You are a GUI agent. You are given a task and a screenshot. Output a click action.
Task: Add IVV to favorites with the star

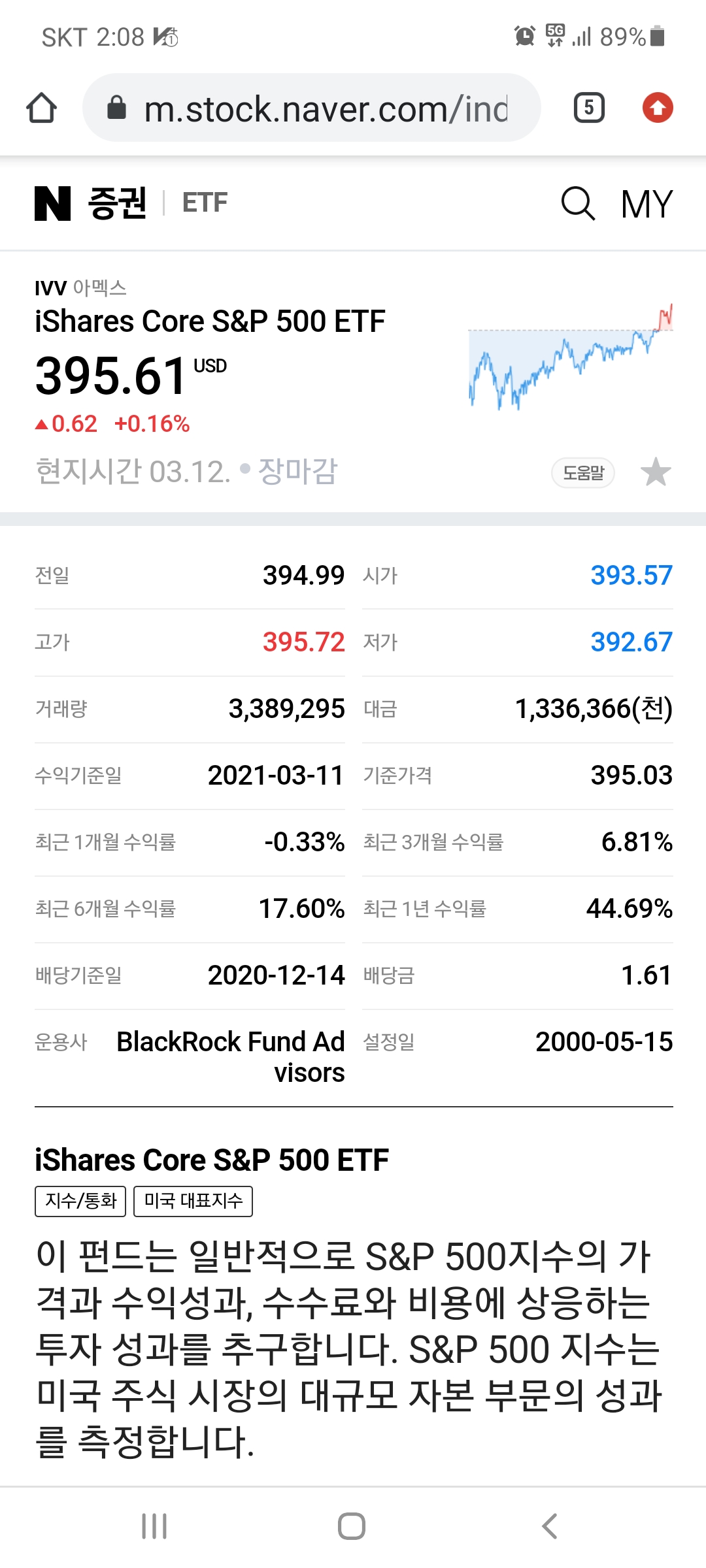[x=656, y=472]
